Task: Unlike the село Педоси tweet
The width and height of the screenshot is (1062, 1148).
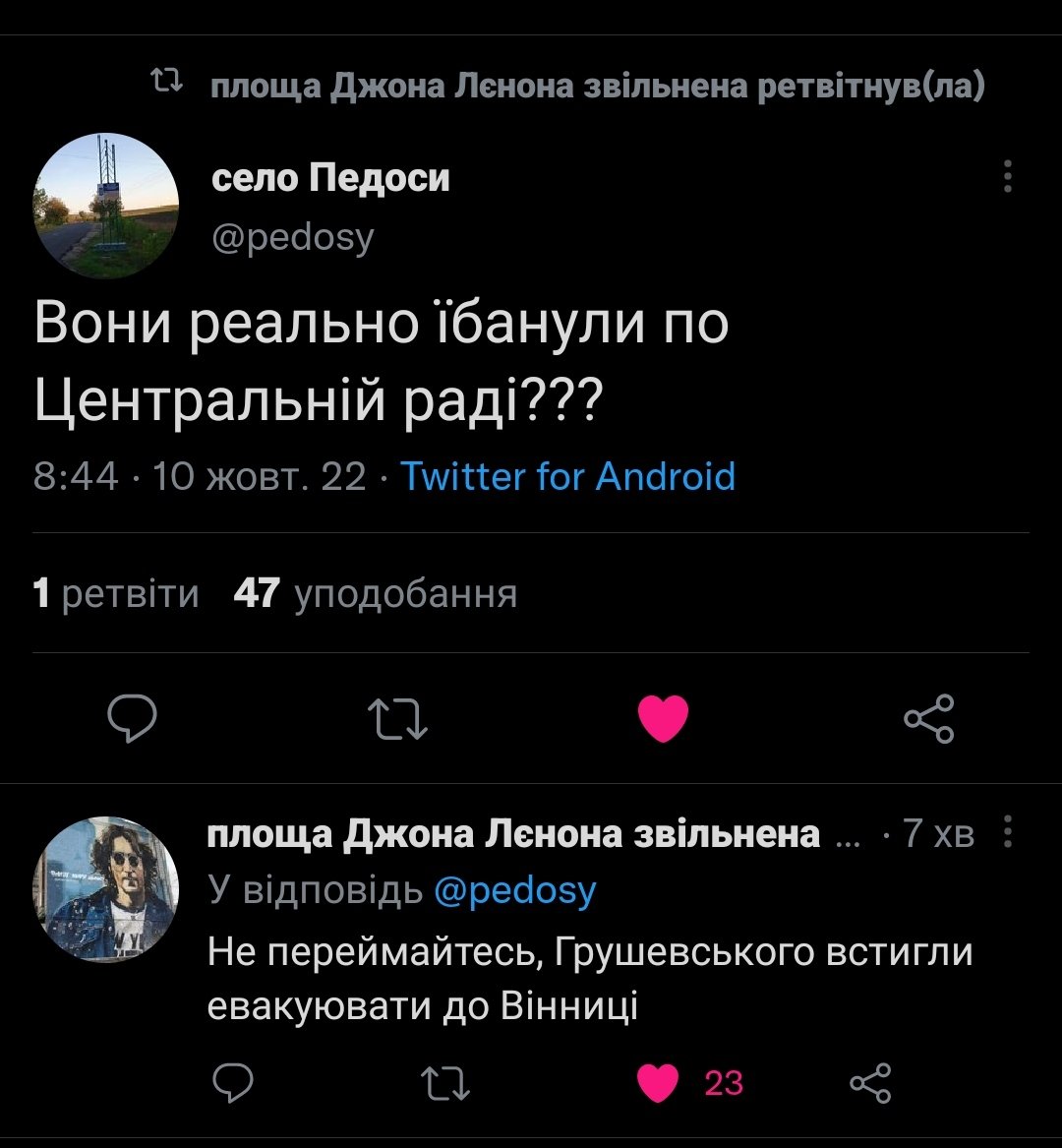Action: pos(663,718)
